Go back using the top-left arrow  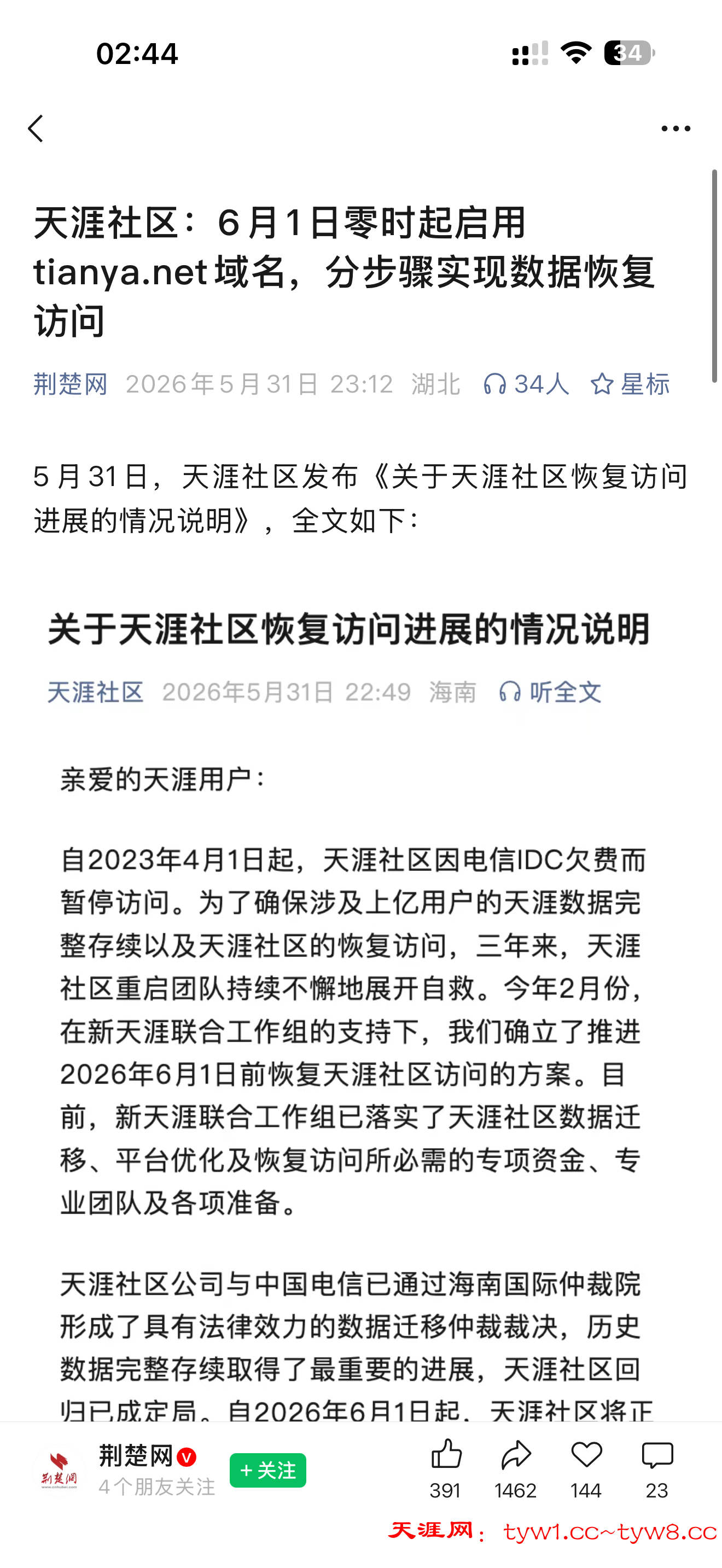point(36,128)
